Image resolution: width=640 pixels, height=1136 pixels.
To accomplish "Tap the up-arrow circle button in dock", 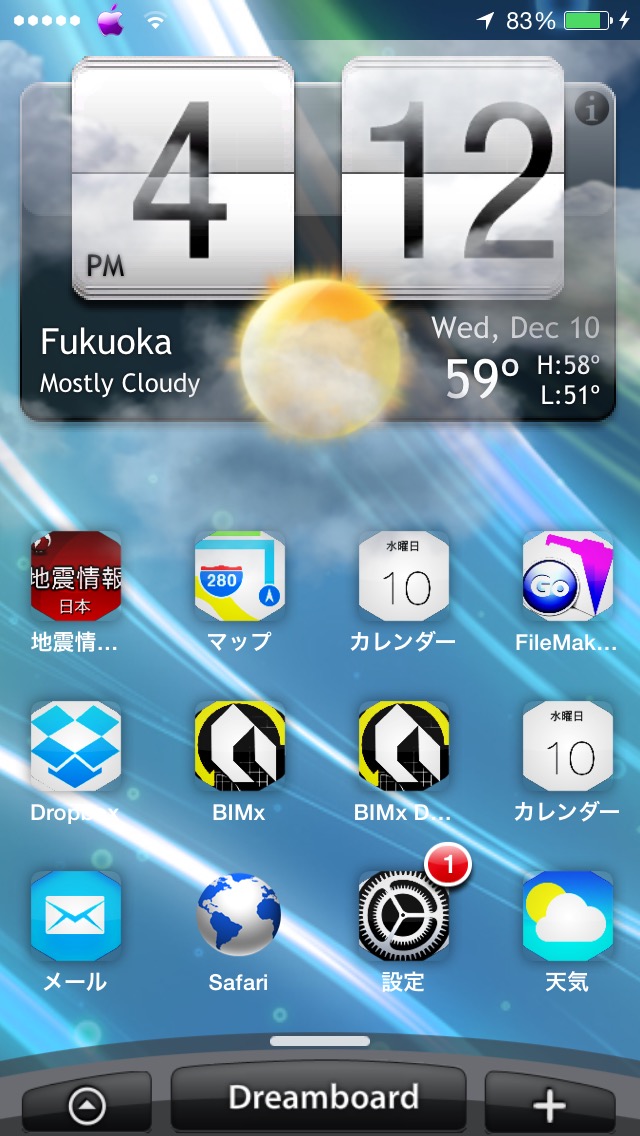I will (86, 1105).
